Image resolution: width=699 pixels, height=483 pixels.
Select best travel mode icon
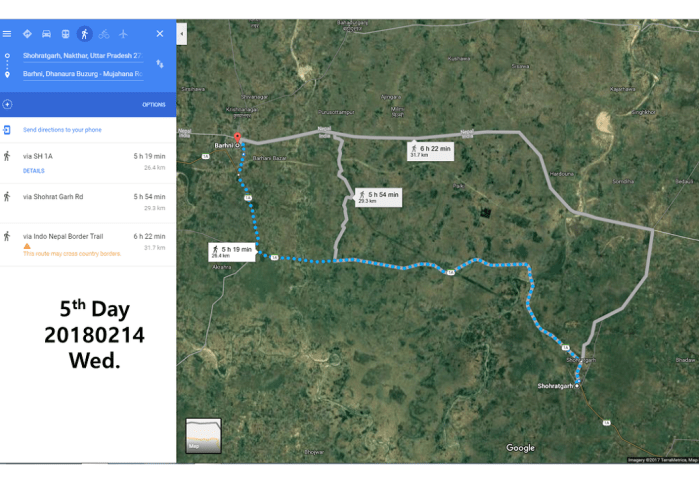27,34
